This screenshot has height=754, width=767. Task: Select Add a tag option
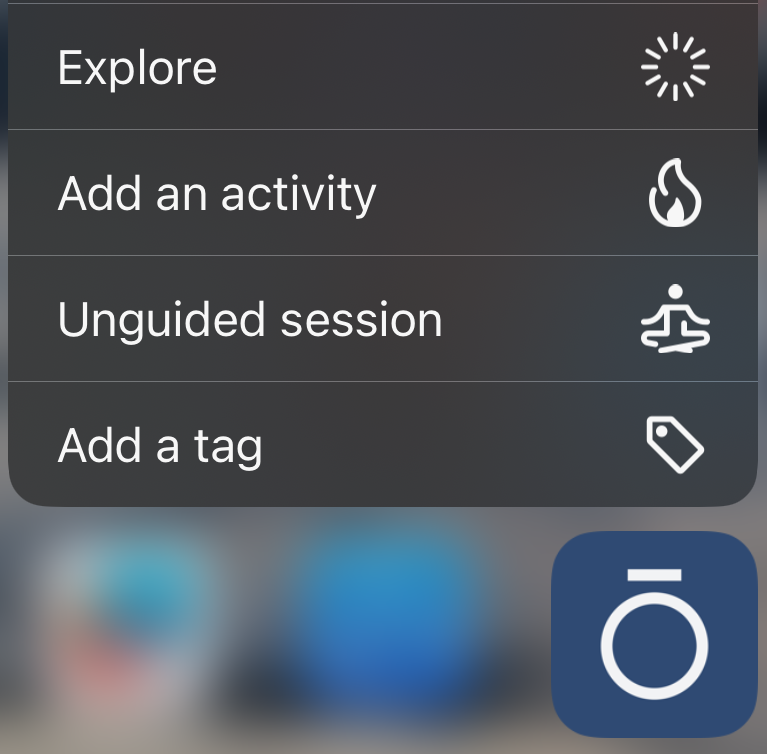[383, 445]
